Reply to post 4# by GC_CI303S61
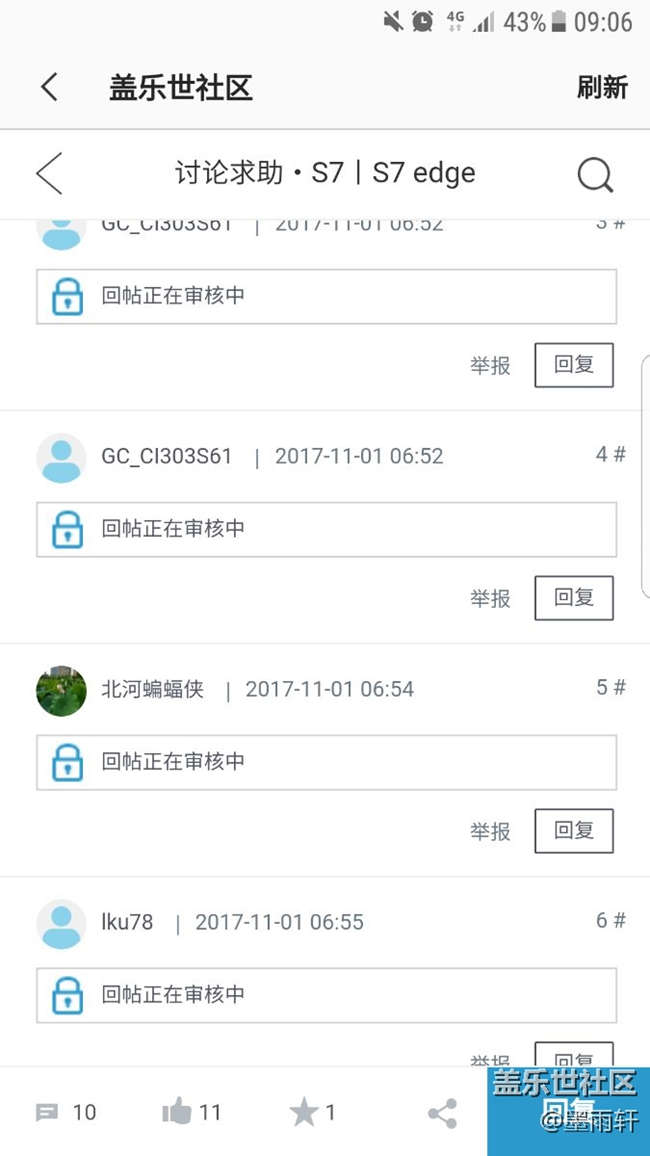This screenshot has width=650, height=1156. 573,598
